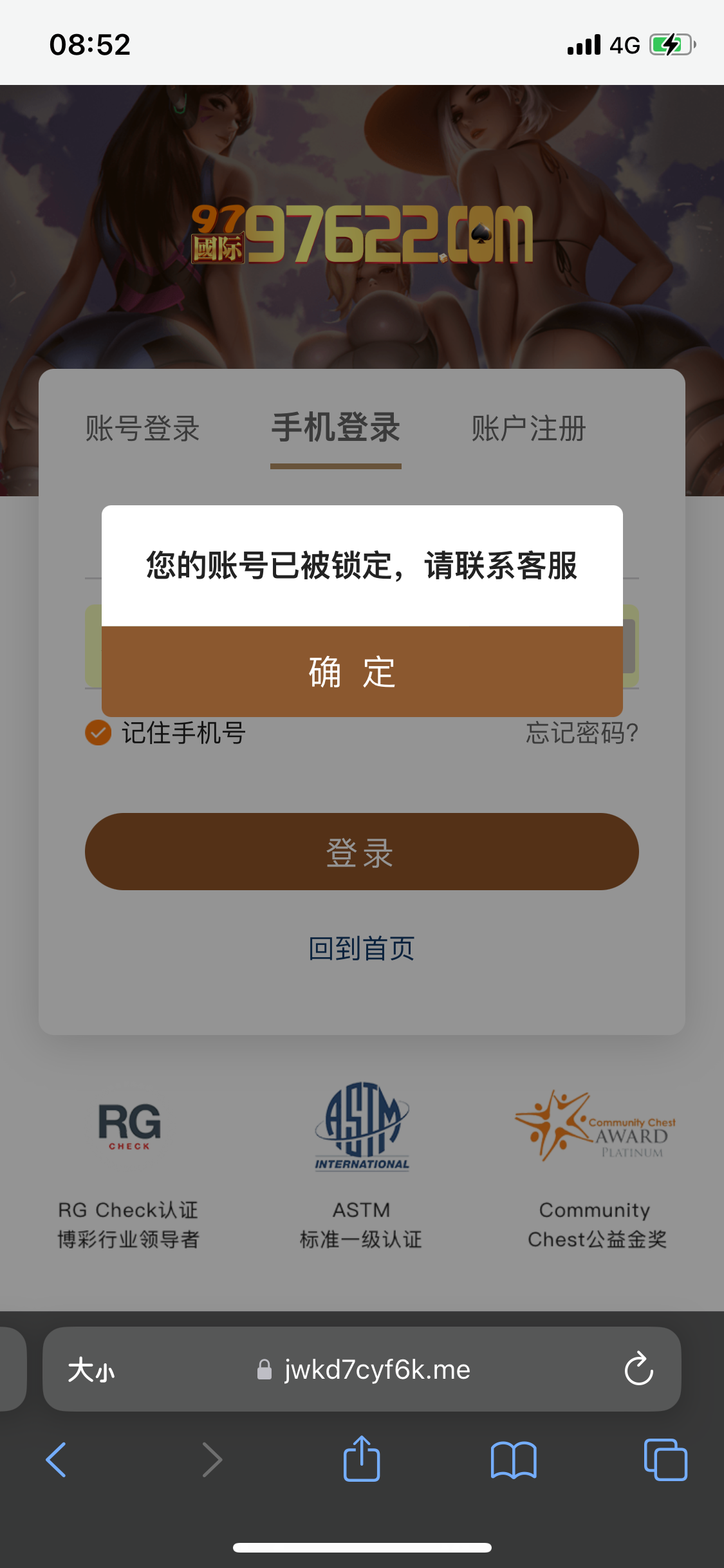Viewport: 724px width, 1568px height.
Task: Go back via 回到首页 link
Action: (362, 949)
